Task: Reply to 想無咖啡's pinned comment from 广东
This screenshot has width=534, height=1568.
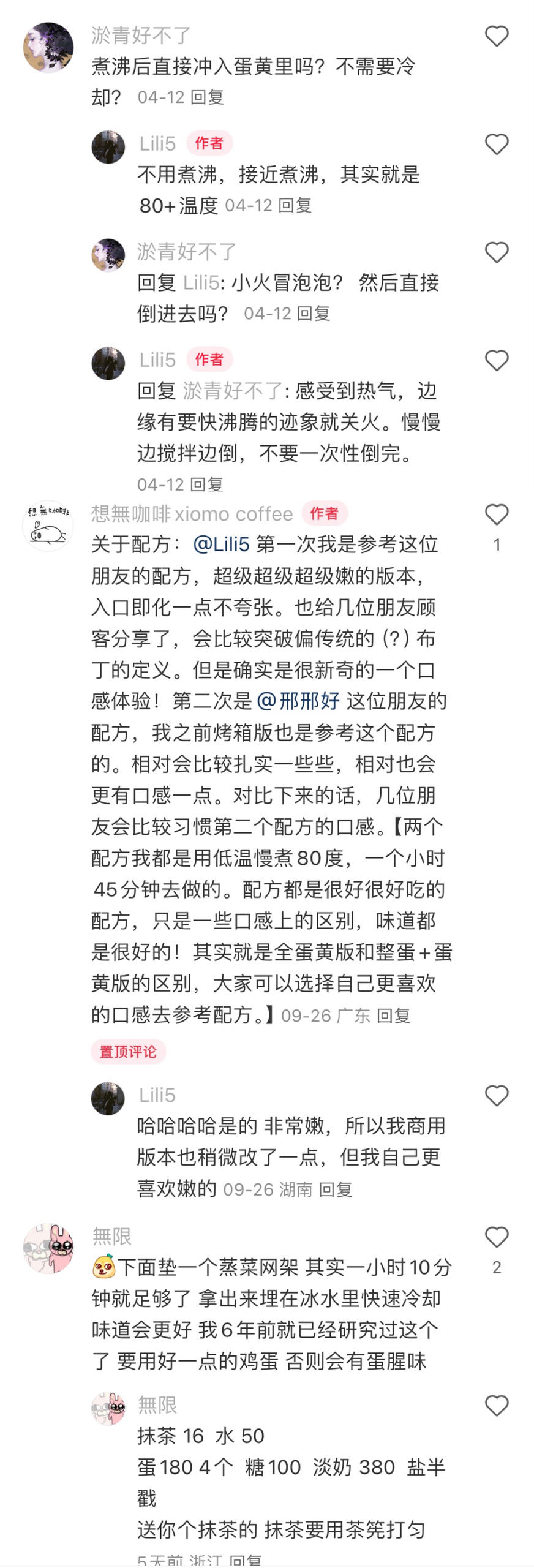Action: tap(393, 1016)
